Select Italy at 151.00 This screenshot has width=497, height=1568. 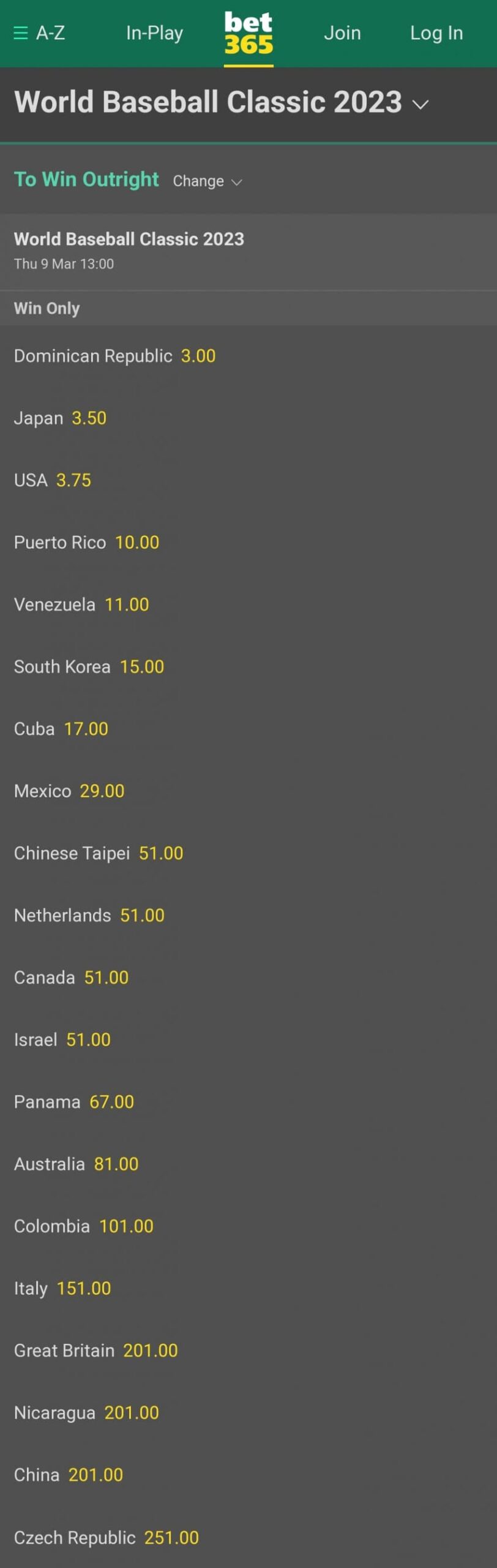[62, 1288]
